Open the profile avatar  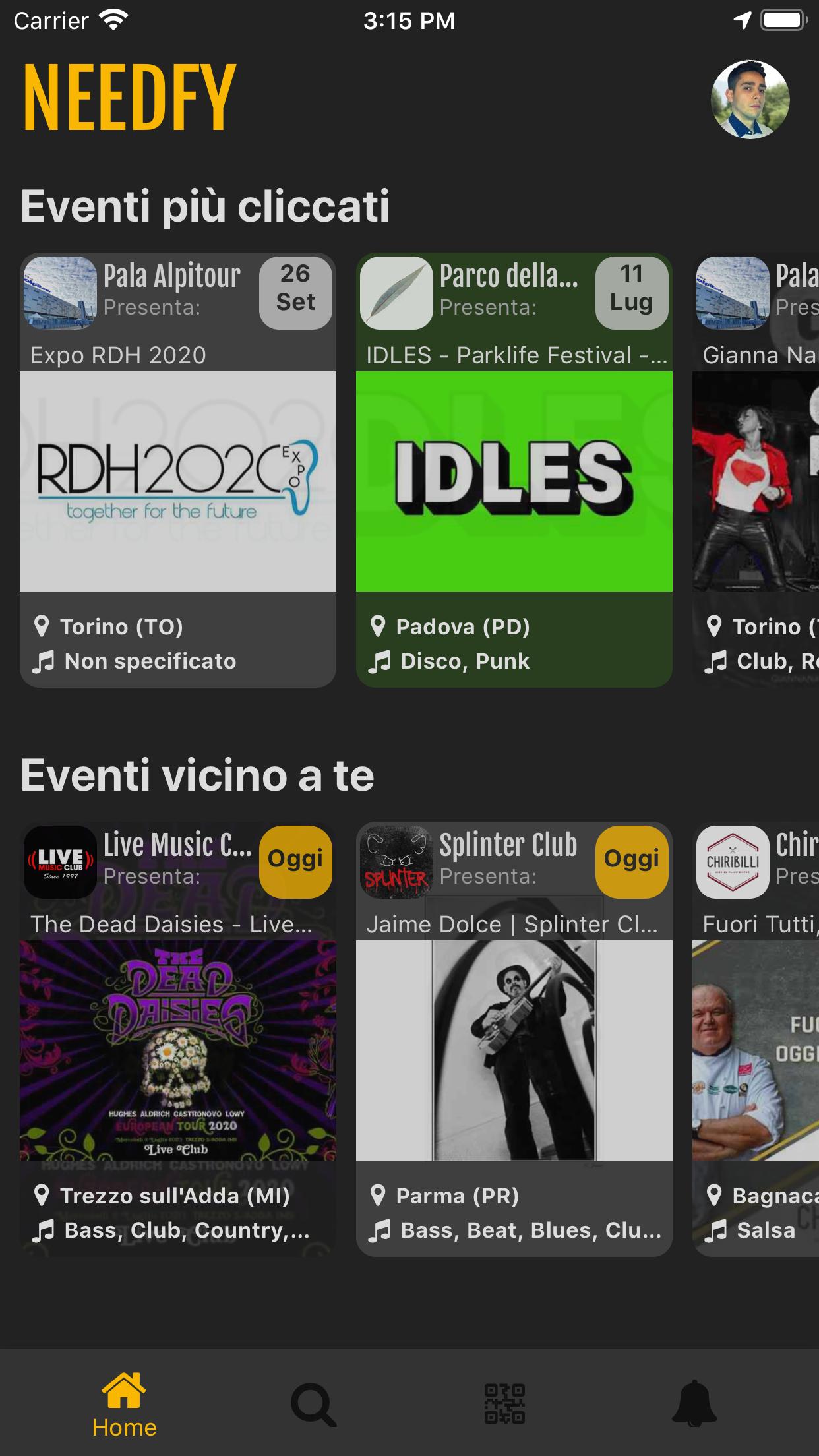point(750,100)
